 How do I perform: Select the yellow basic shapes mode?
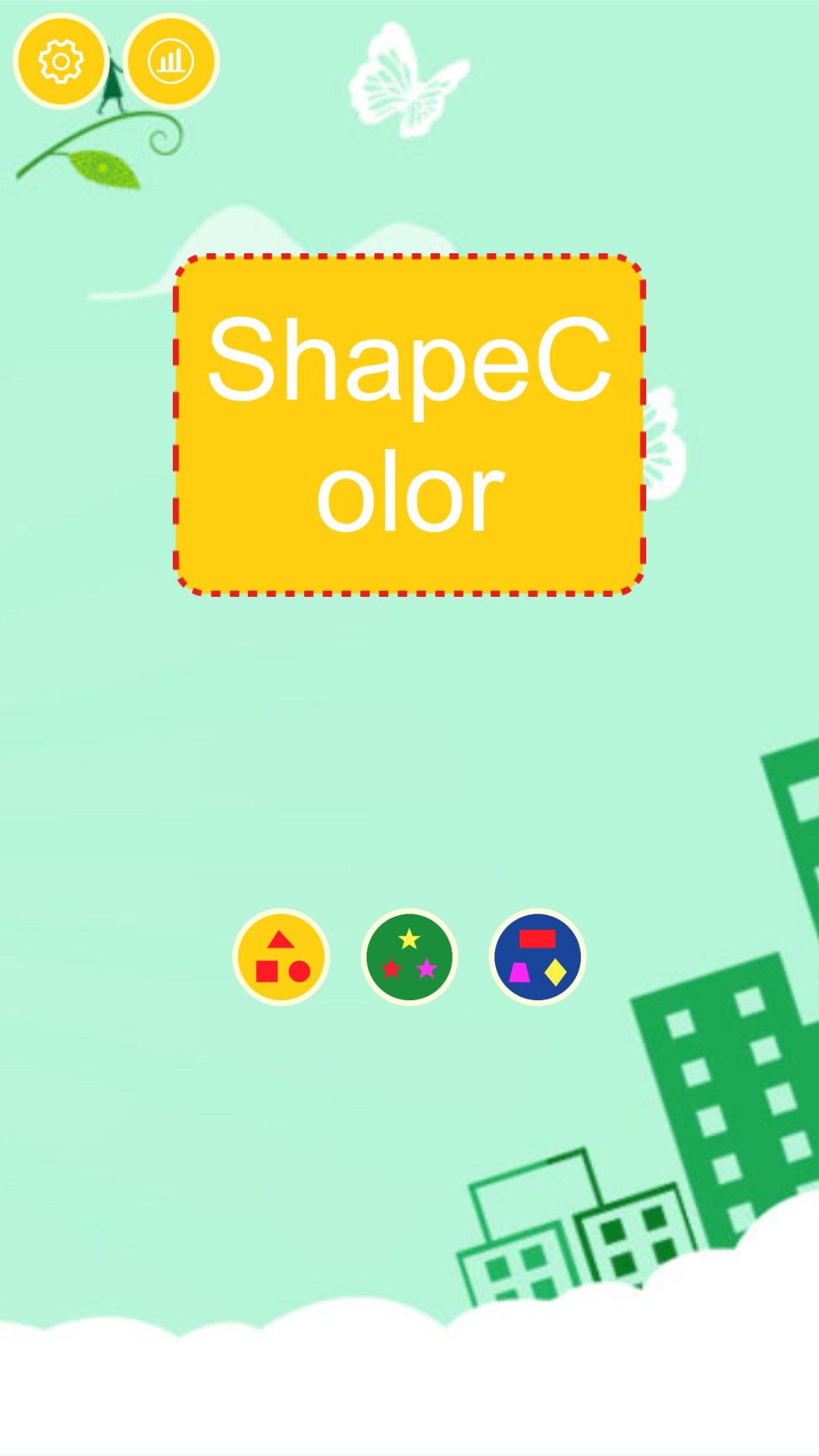point(281,957)
